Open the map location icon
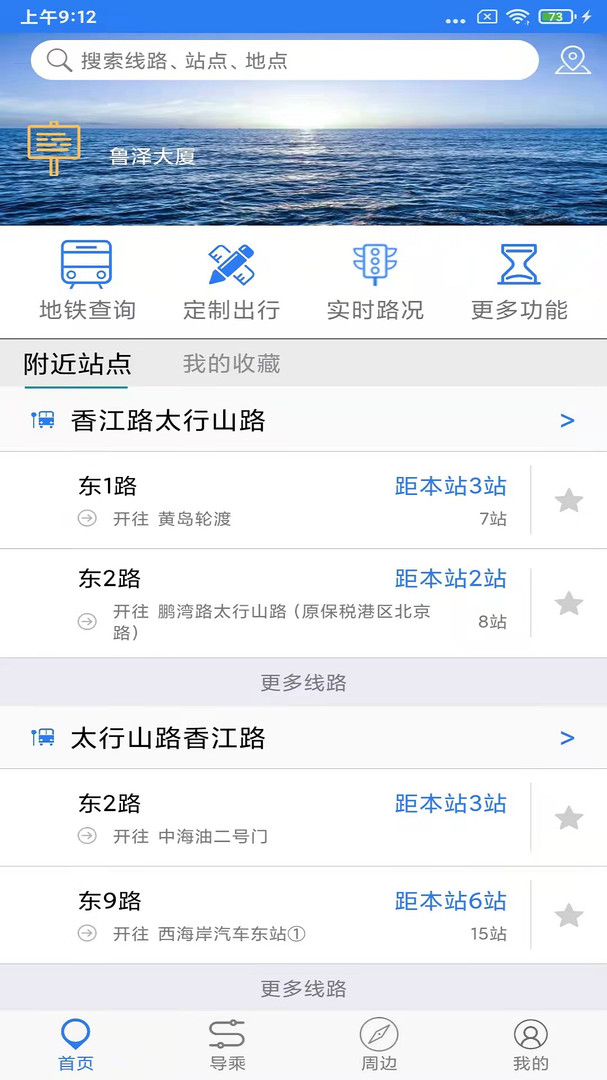The height and width of the screenshot is (1080, 607). (x=573, y=60)
